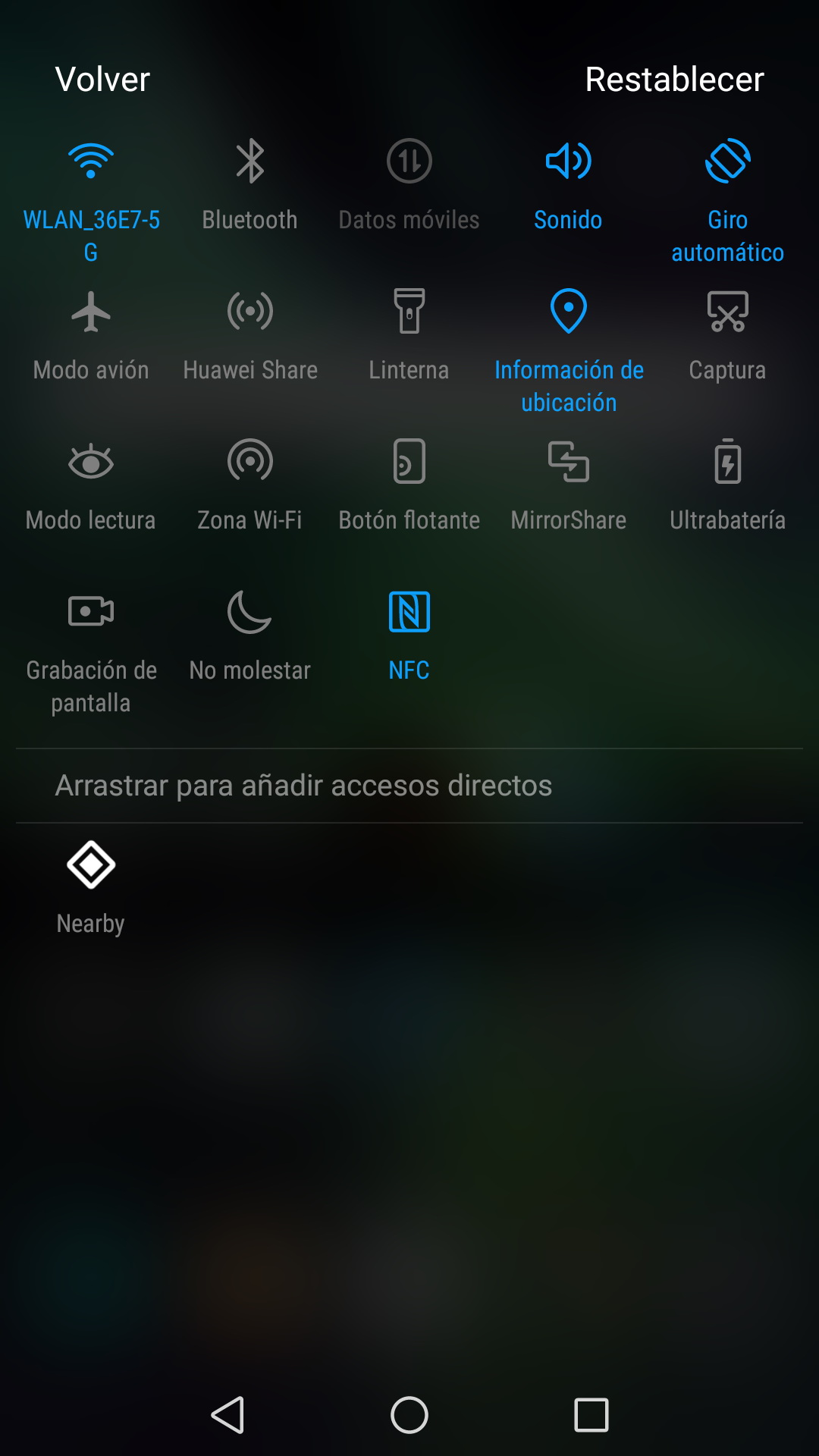The height and width of the screenshot is (1456, 819).
Task: Toggle the WLAN_36E7-5G Wi-Fi tile
Action: coord(91,162)
